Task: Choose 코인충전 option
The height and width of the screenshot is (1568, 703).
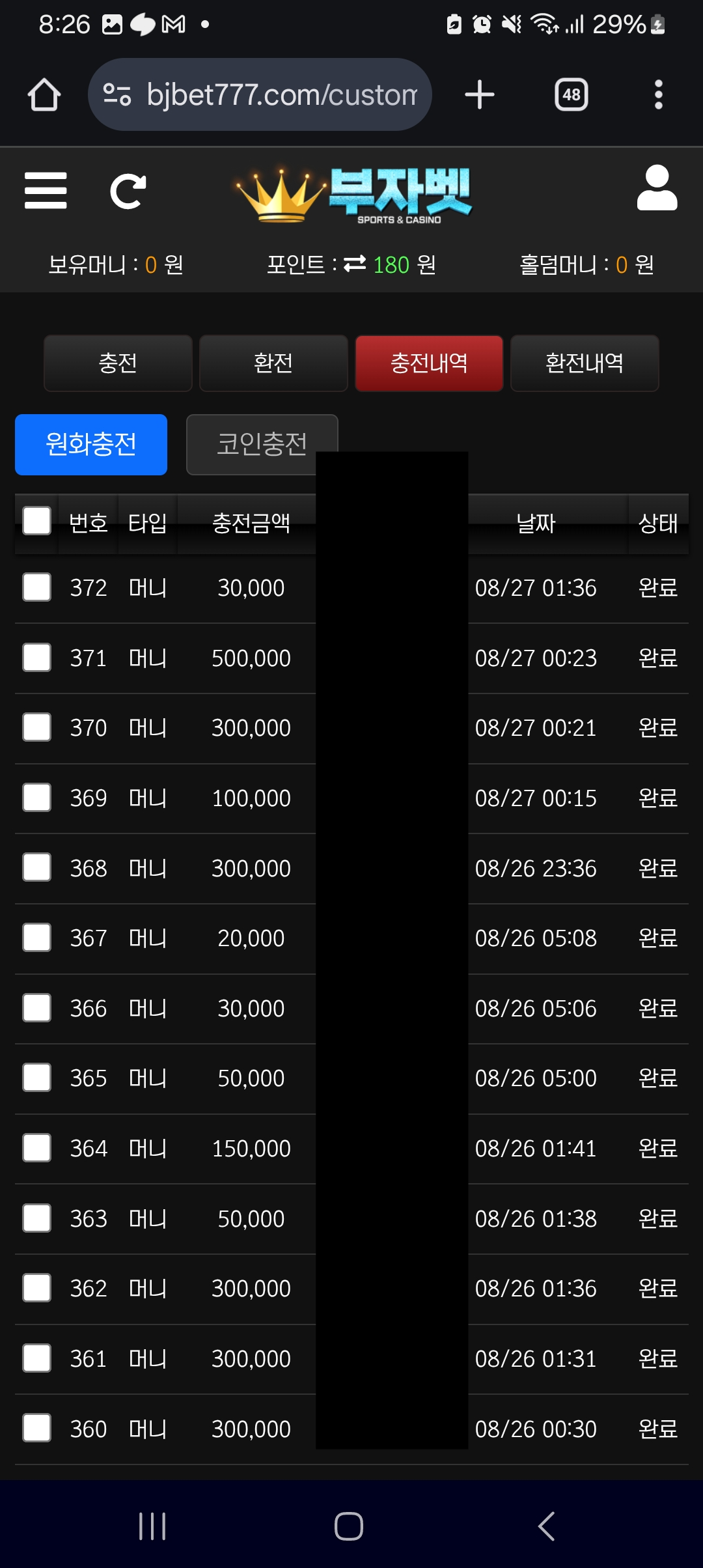Action: pyautogui.click(x=262, y=445)
